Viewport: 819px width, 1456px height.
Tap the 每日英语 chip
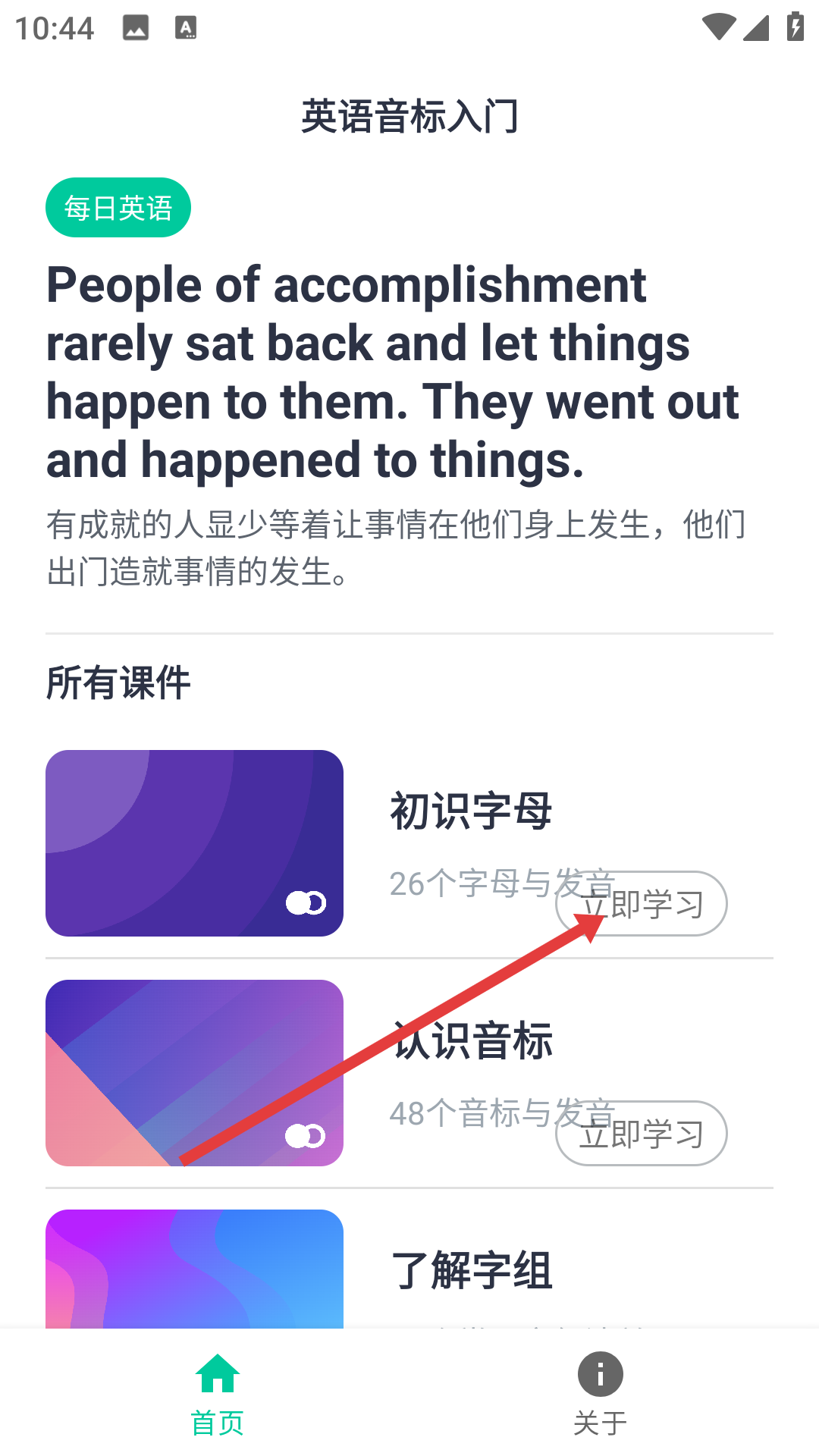118,208
